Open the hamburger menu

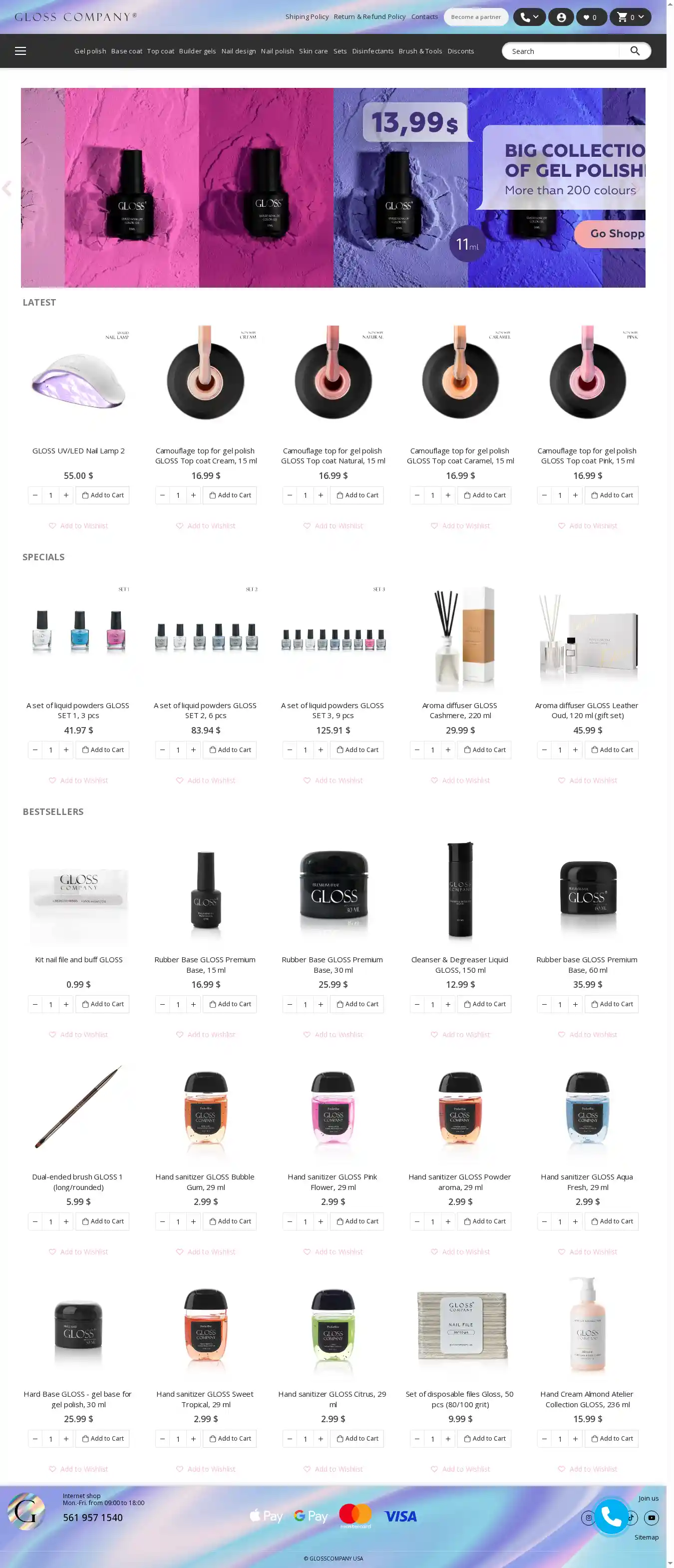[x=20, y=51]
